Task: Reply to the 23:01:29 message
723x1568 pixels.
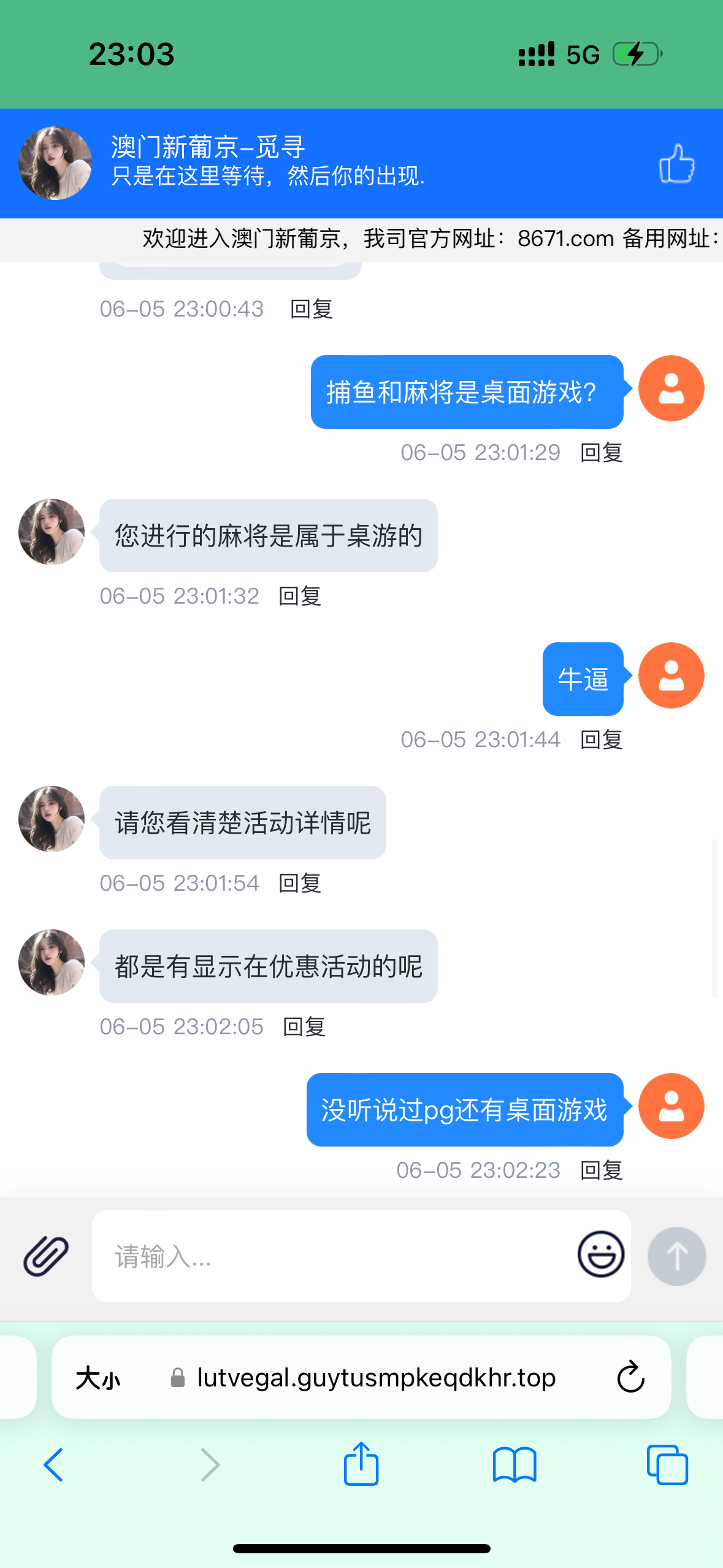Action: click(x=602, y=453)
